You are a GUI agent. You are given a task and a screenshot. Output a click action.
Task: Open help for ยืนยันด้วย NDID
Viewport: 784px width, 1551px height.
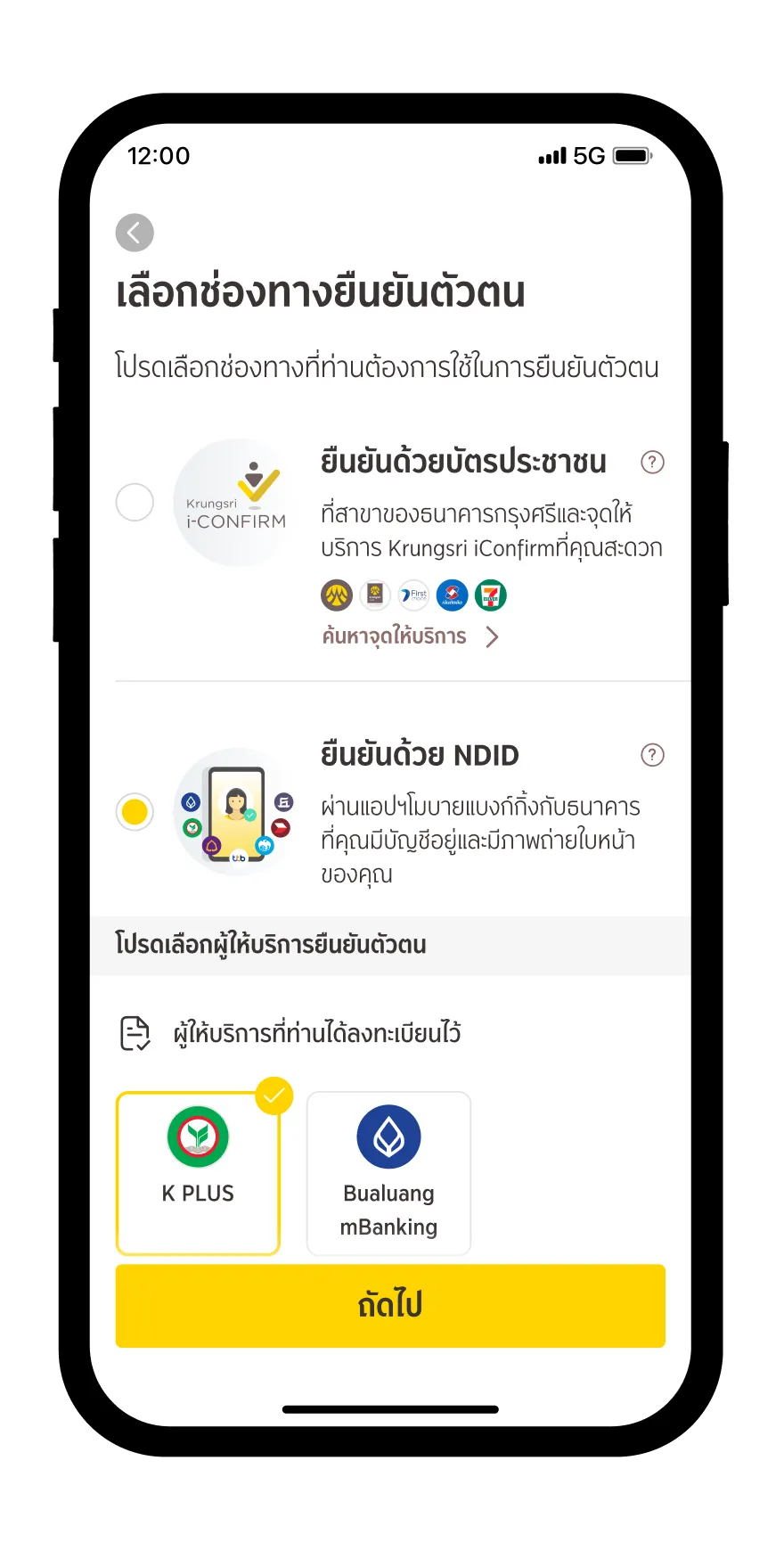tap(652, 755)
